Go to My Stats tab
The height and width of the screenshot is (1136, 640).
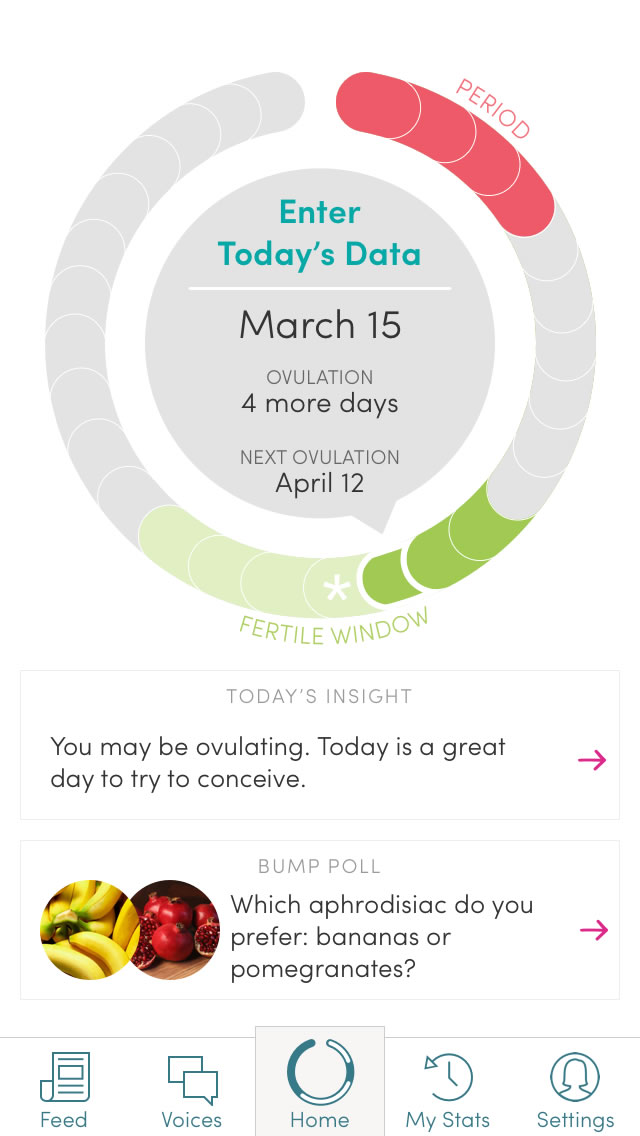coord(447,1088)
